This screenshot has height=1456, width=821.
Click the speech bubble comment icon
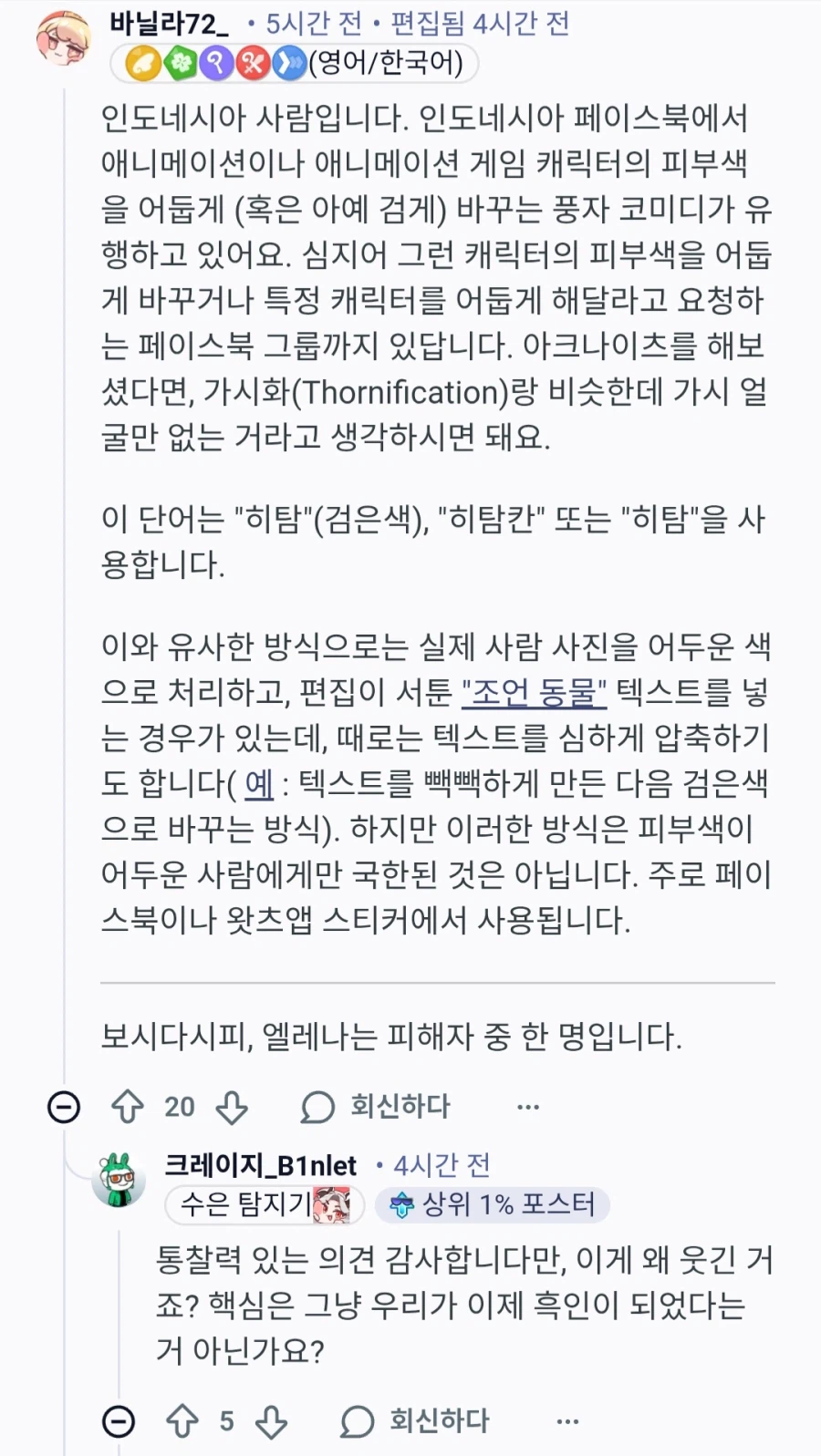pyautogui.click(x=316, y=1106)
